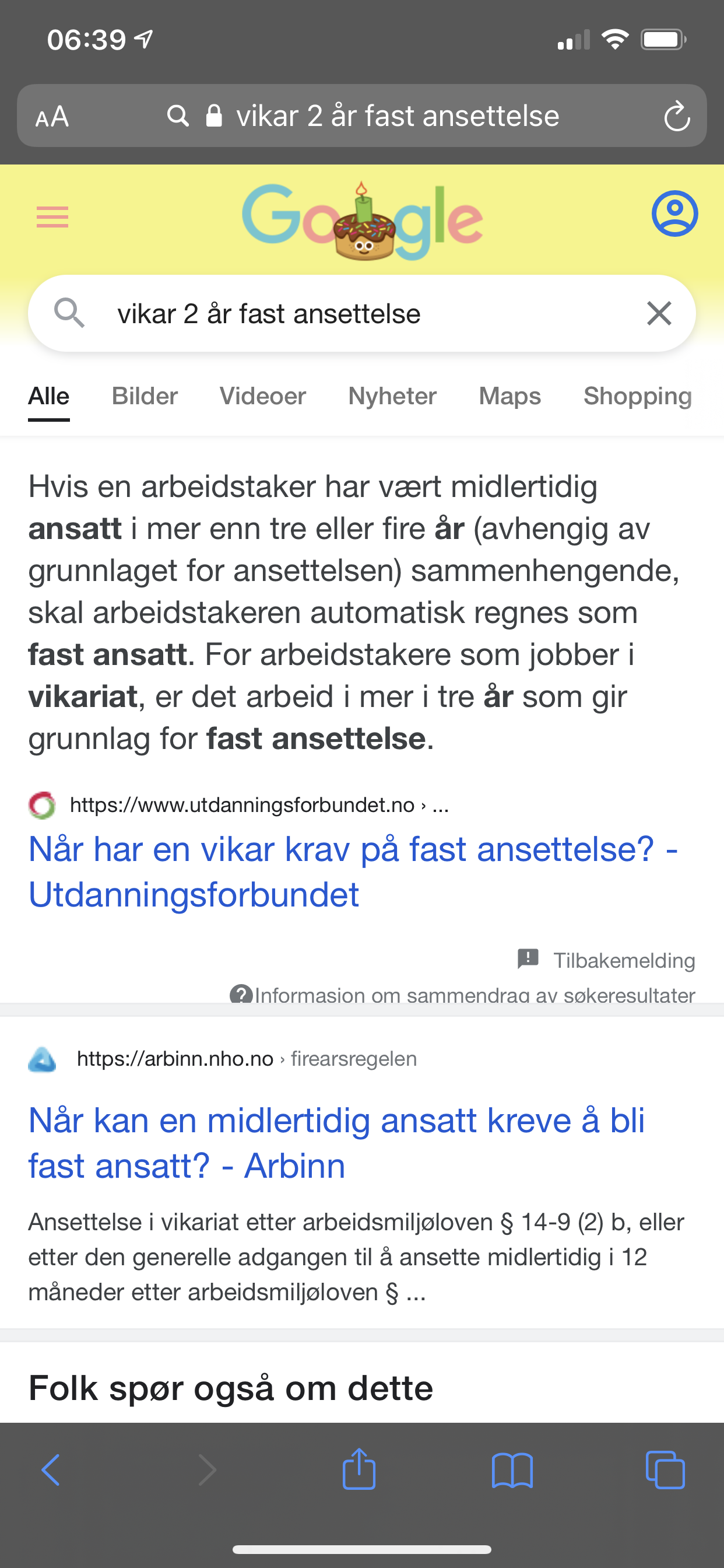This screenshot has height=1568, width=724.
Task: Send feedback via Tilbakemelding
Action: click(607, 960)
